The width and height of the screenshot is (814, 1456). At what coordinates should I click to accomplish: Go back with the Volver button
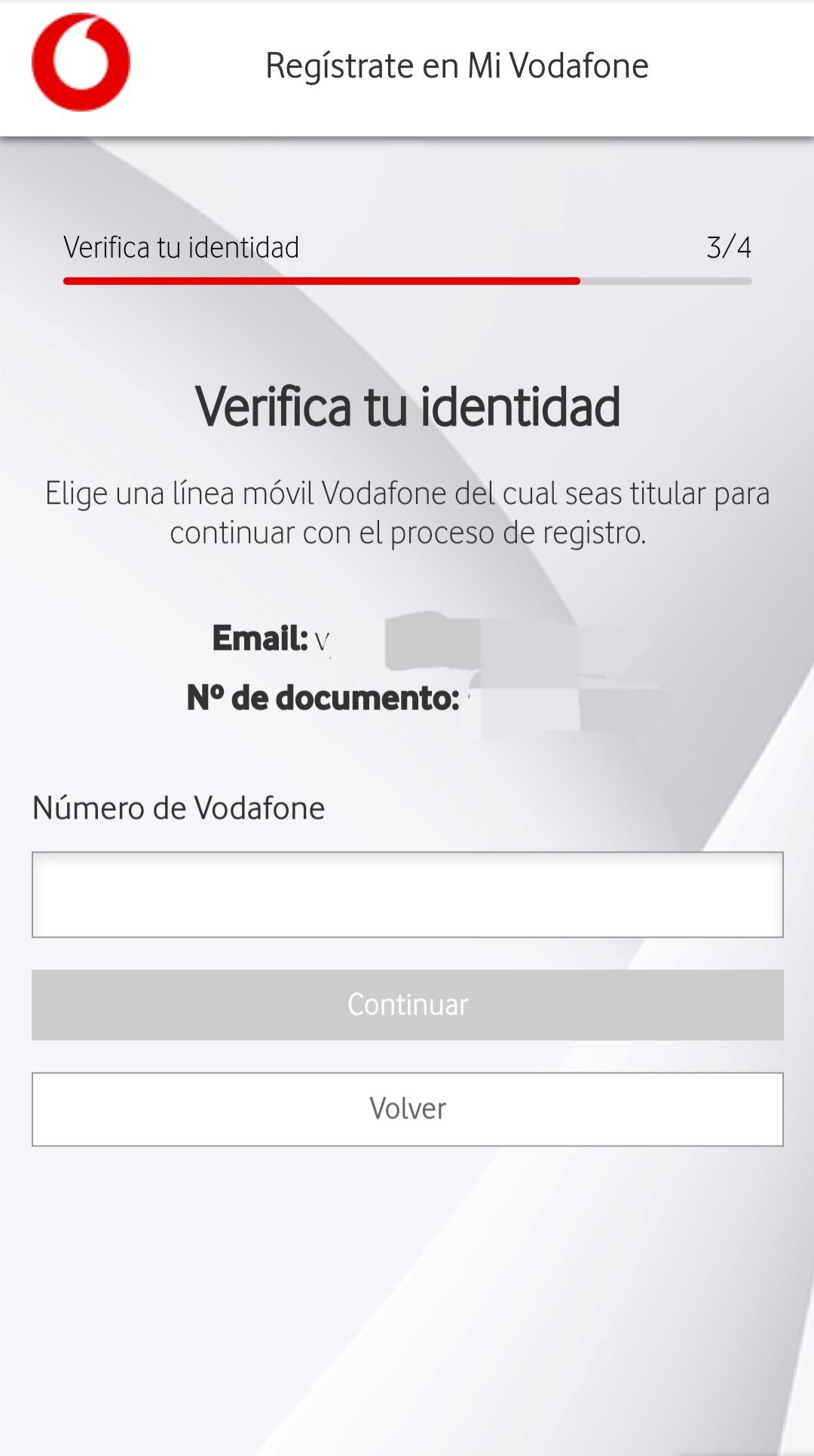tap(407, 1109)
